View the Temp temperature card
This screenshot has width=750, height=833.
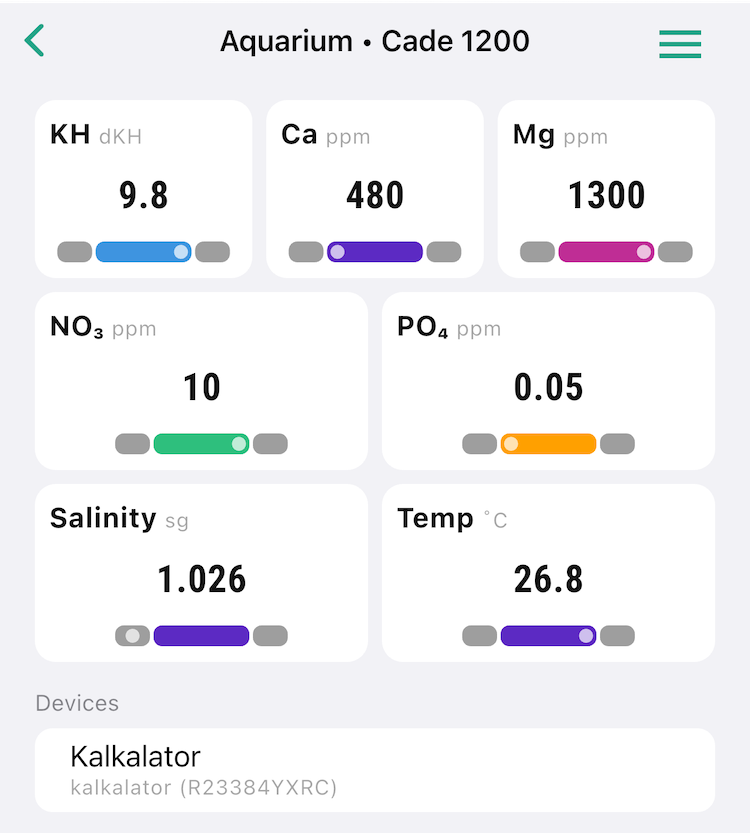(x=548, y=573)
